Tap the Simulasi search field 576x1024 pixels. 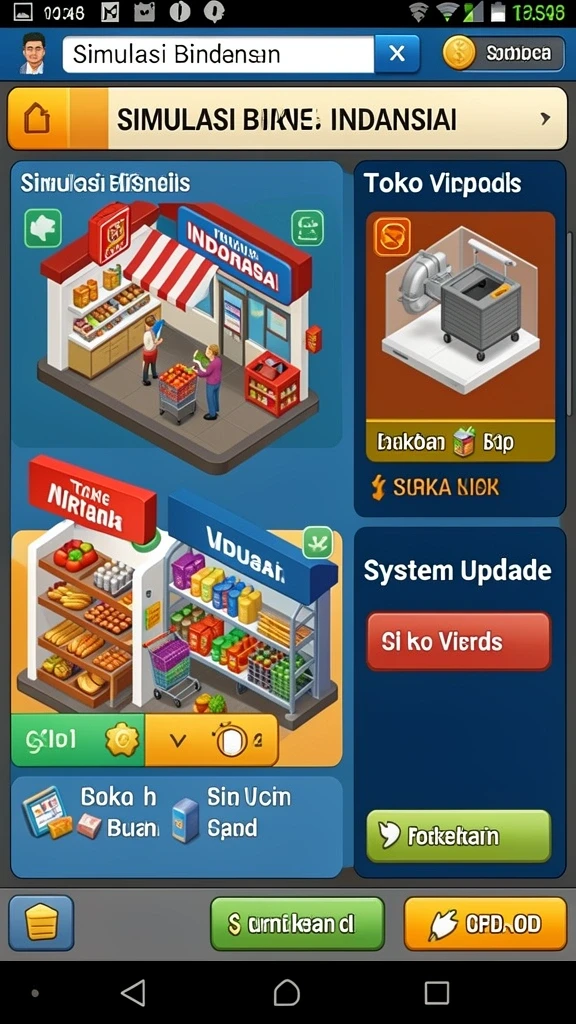[218, 54]
